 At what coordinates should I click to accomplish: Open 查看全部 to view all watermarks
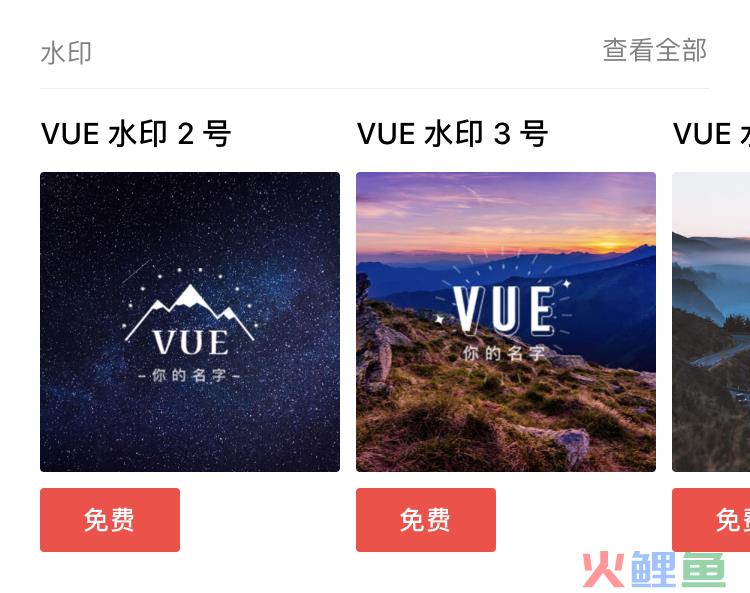tap(654, 50)
